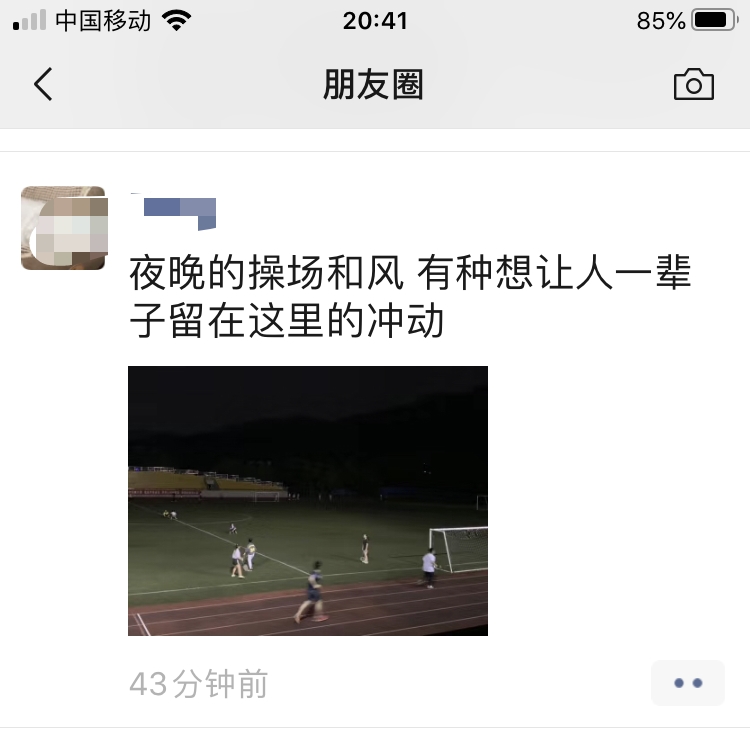Open the poster's blurred profile avatar
The image size is (750, 750).
point(63,228)
